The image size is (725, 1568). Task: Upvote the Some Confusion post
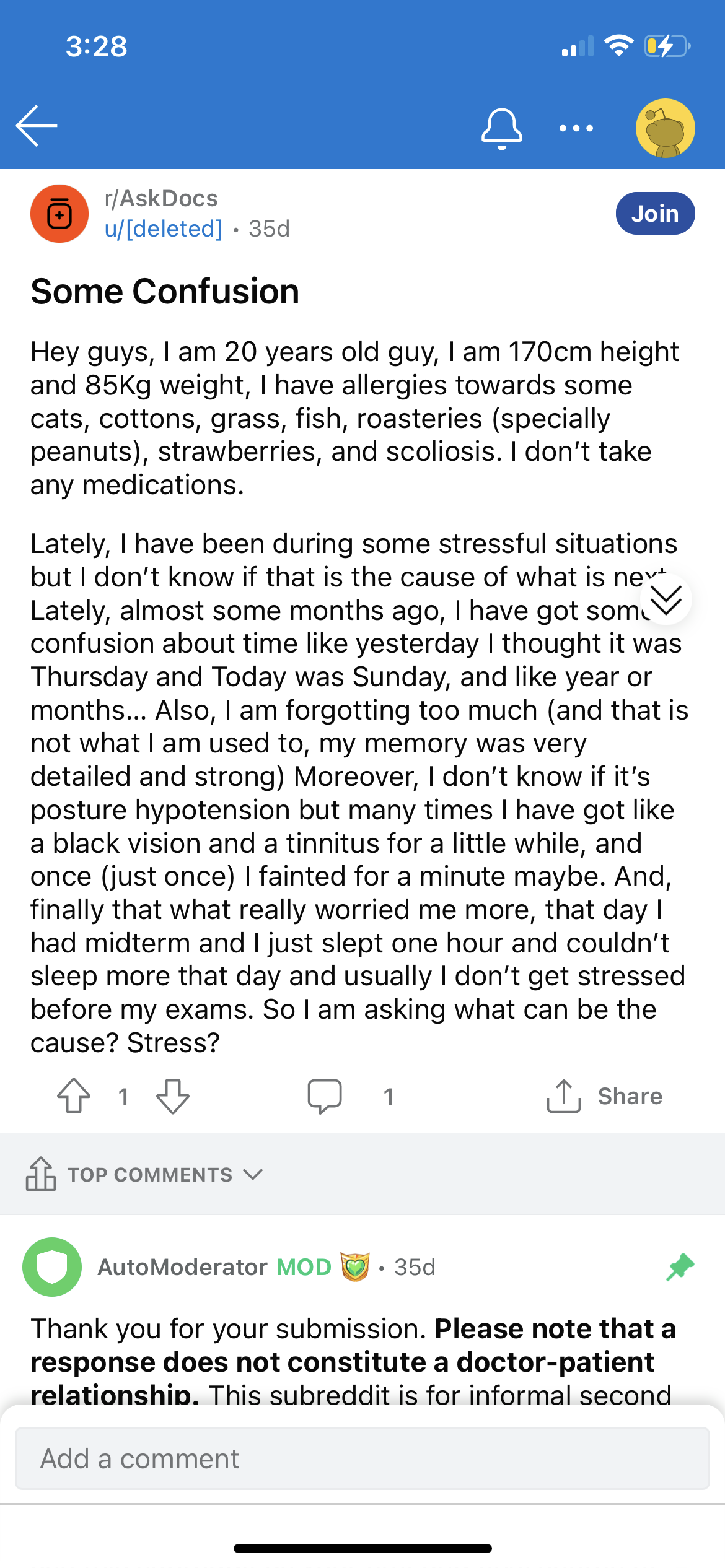point(74,1096)
